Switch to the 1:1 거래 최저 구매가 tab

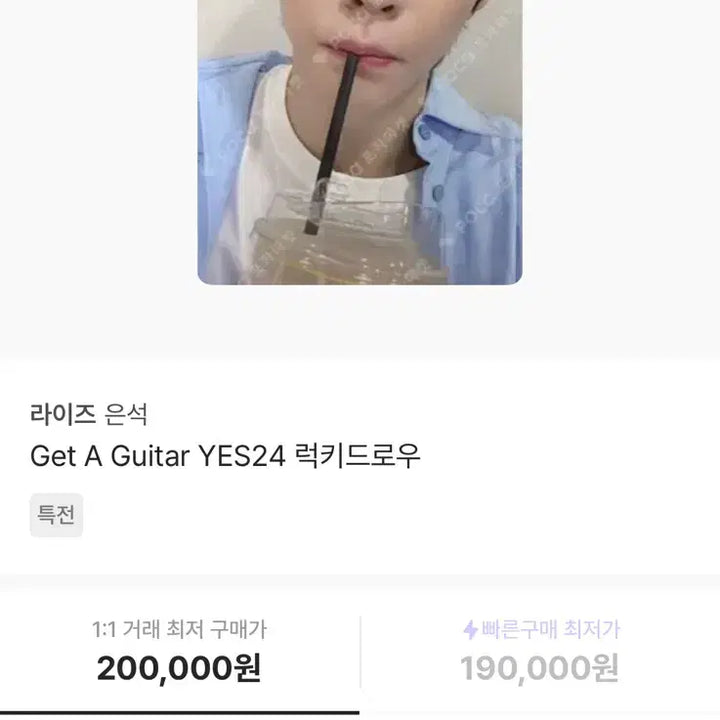[179, 651]
